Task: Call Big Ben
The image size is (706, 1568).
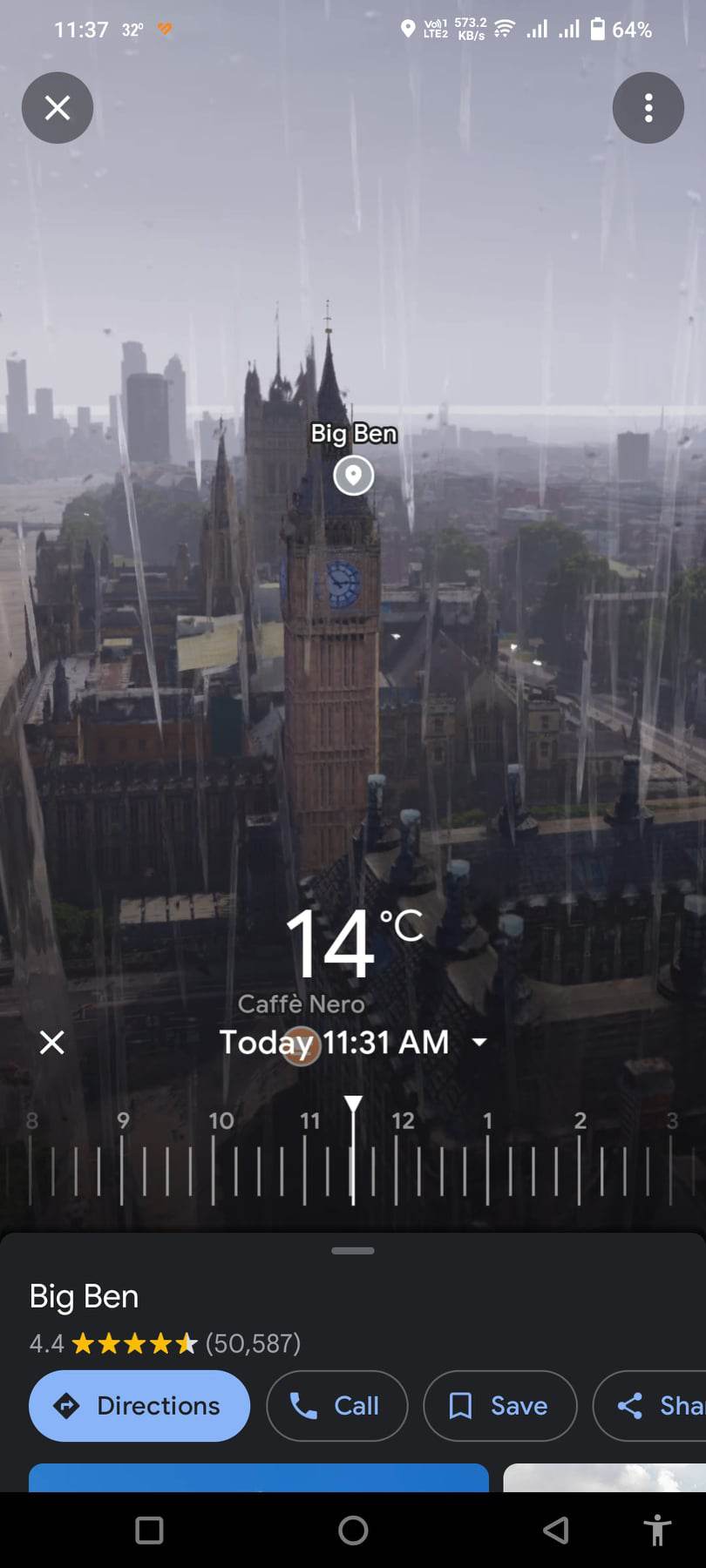Action: pos(336,1405)
